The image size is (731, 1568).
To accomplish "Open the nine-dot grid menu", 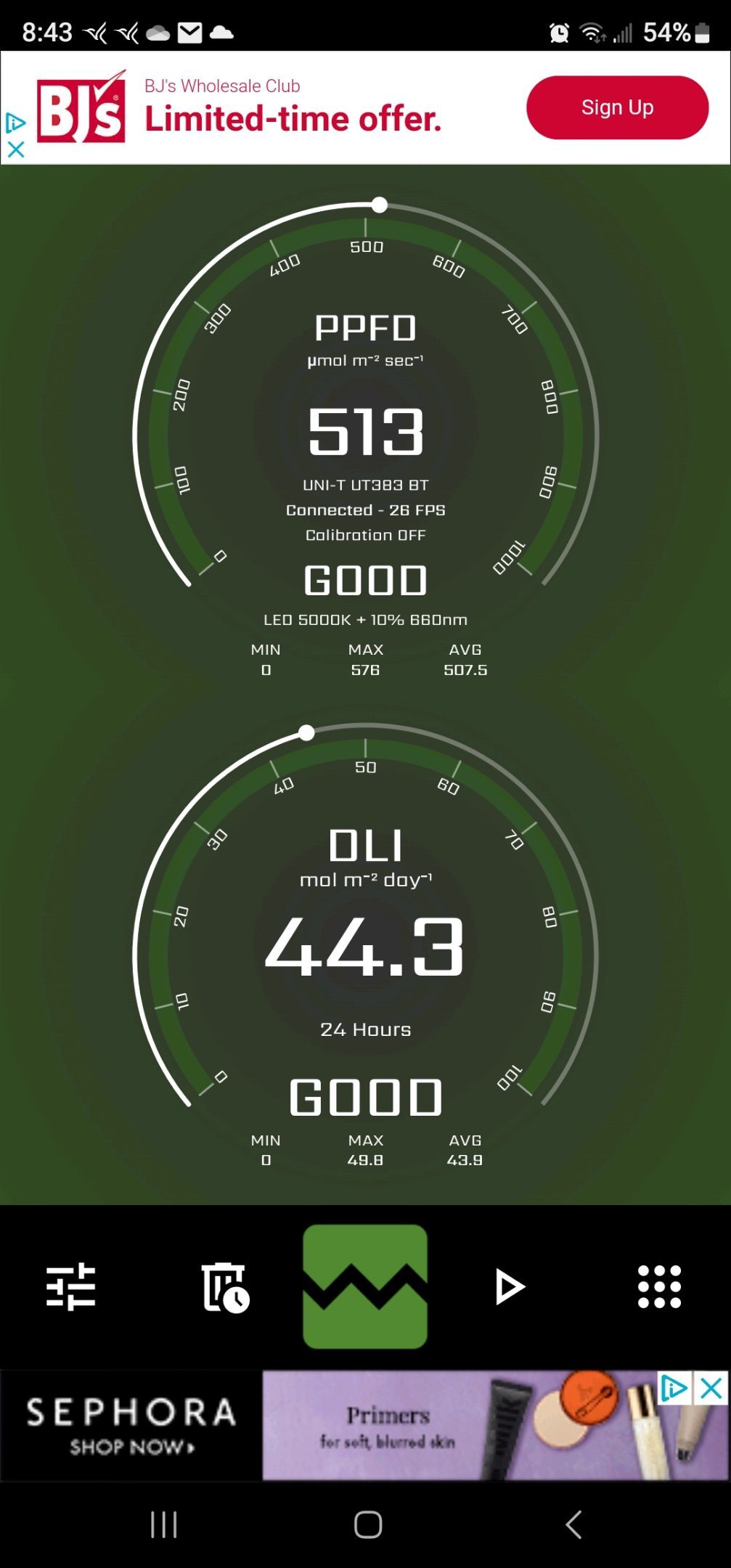I will tap(659, 1287).
